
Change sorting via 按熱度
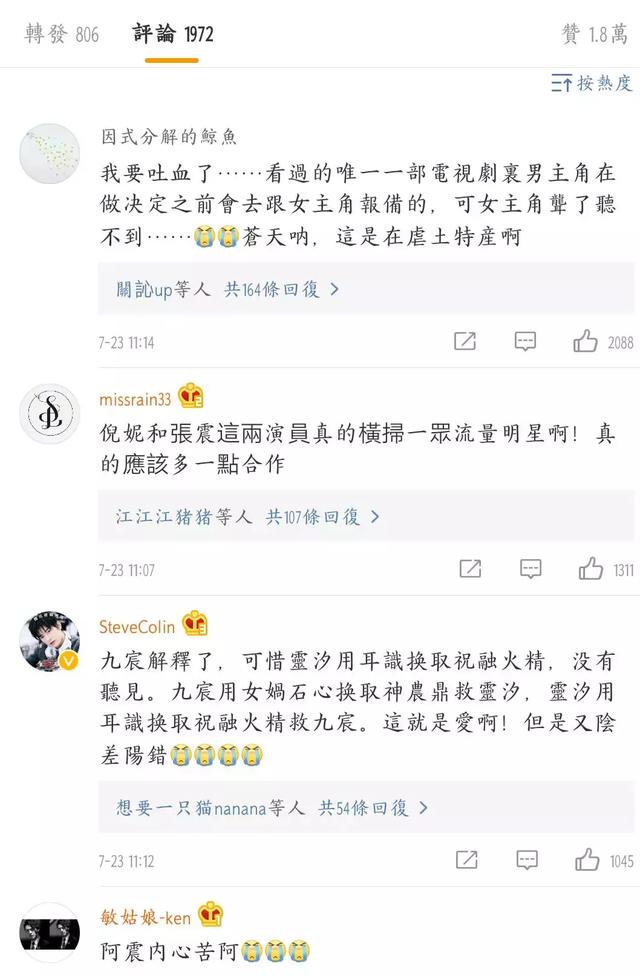[592, 83]
